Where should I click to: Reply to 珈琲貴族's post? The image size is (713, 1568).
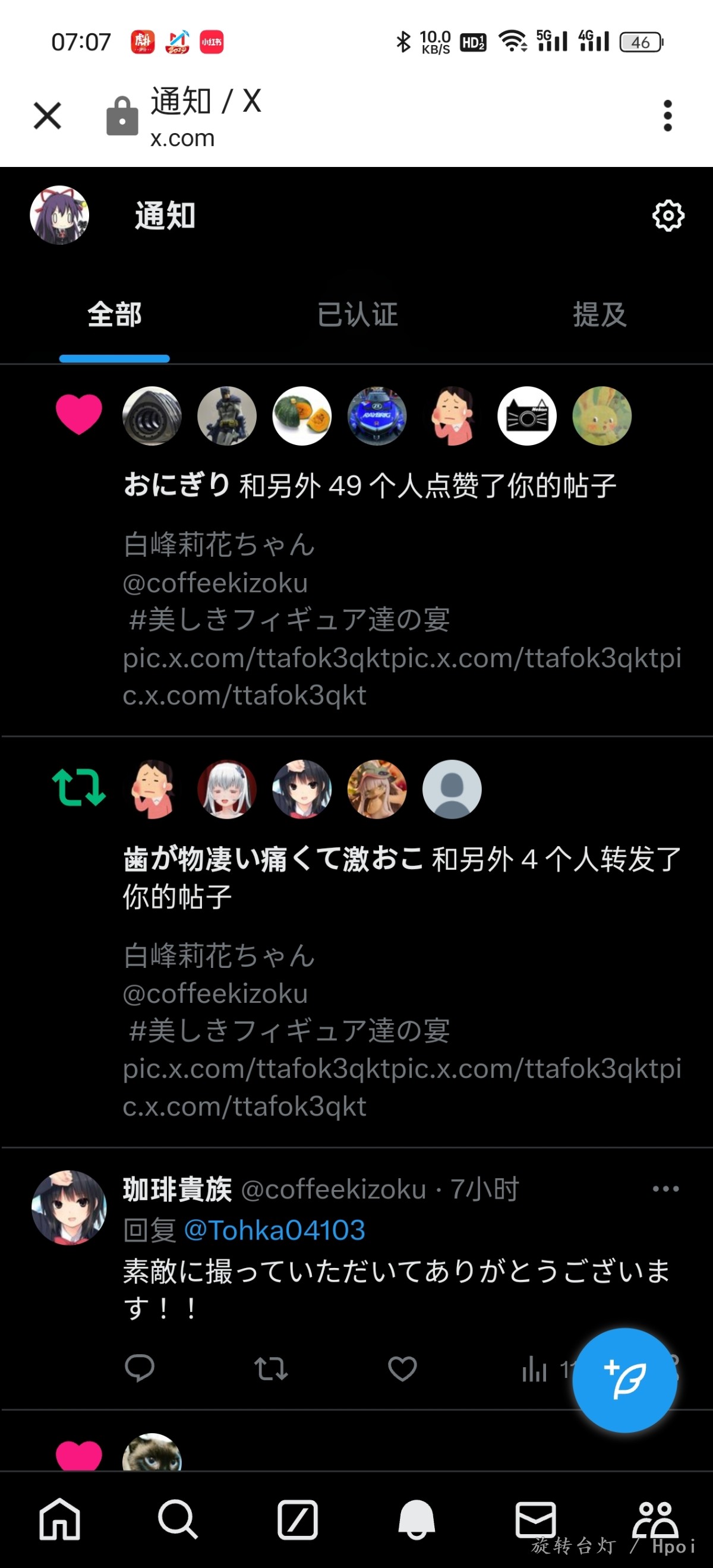tap(140, 1370)
